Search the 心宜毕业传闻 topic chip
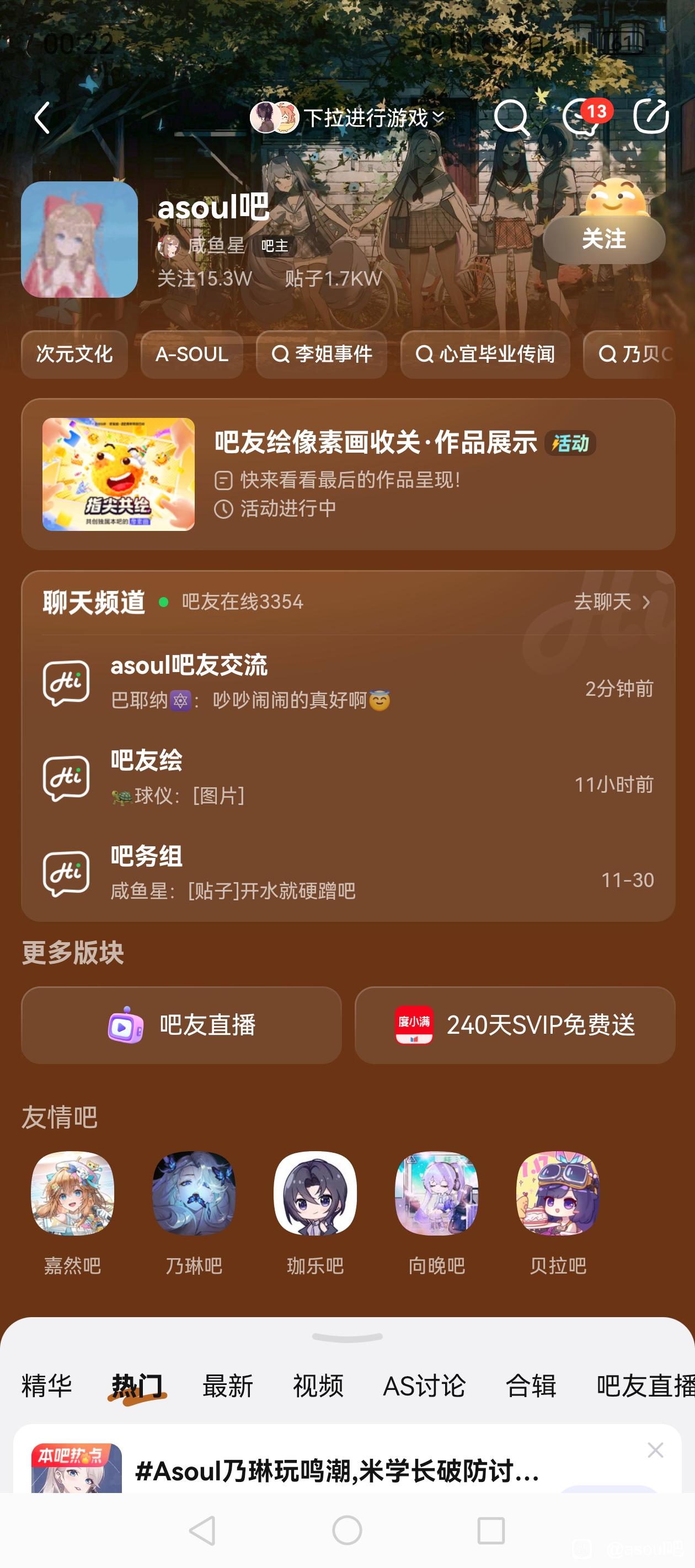This screenshot has width=695, height=1568. [x=485, y=355]
